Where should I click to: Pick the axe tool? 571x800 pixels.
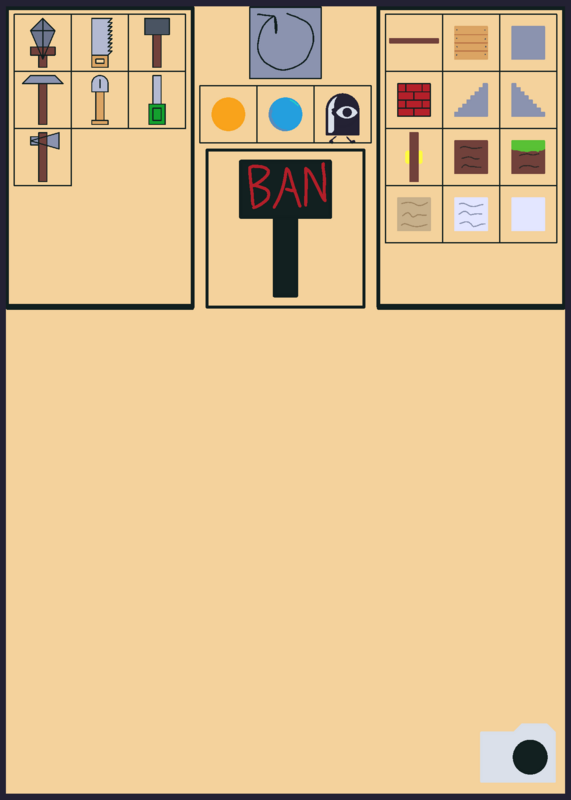[x=44, y=157]
